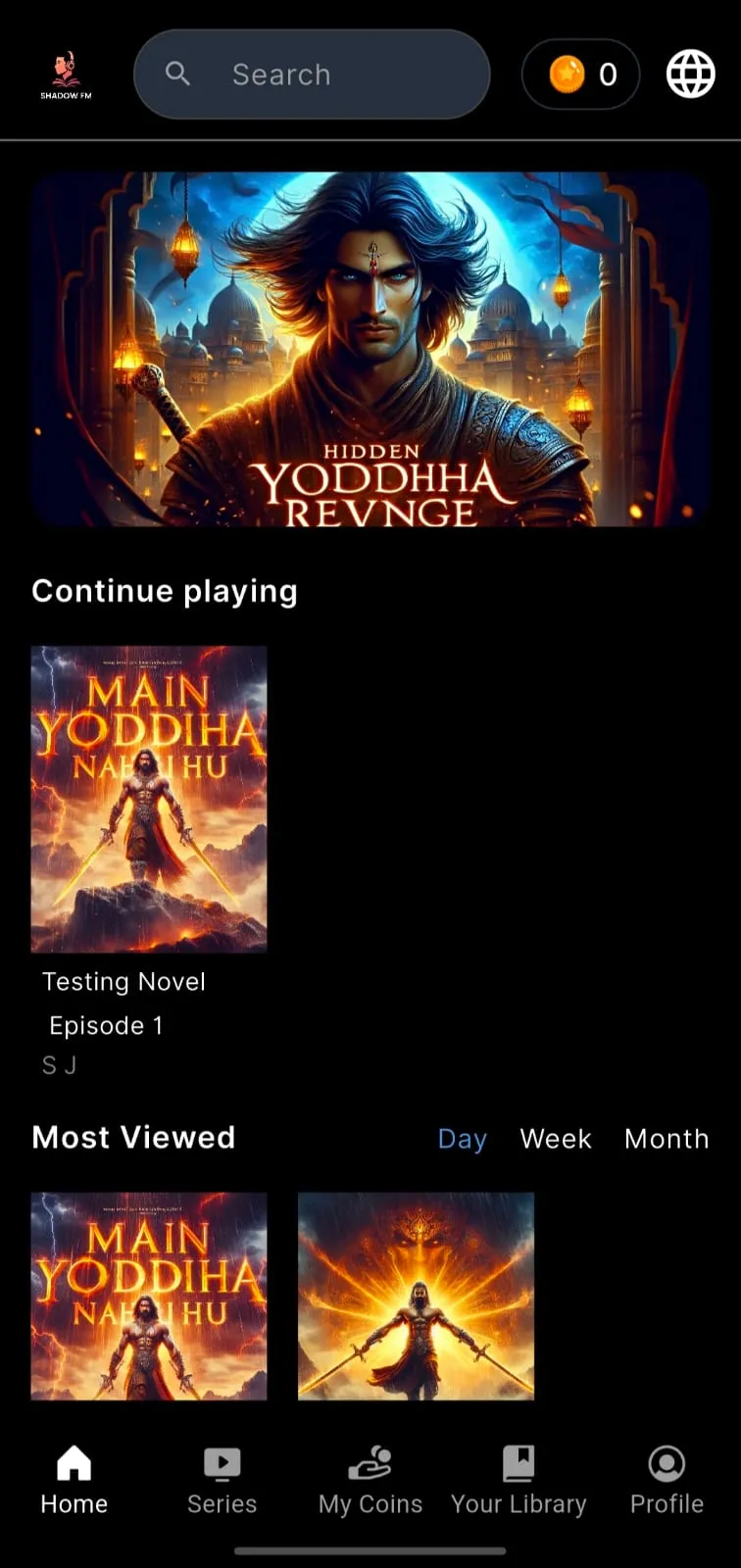Open the My Coins tab
Viewport: 741px width, 1568px height.
coord(370,1482)
